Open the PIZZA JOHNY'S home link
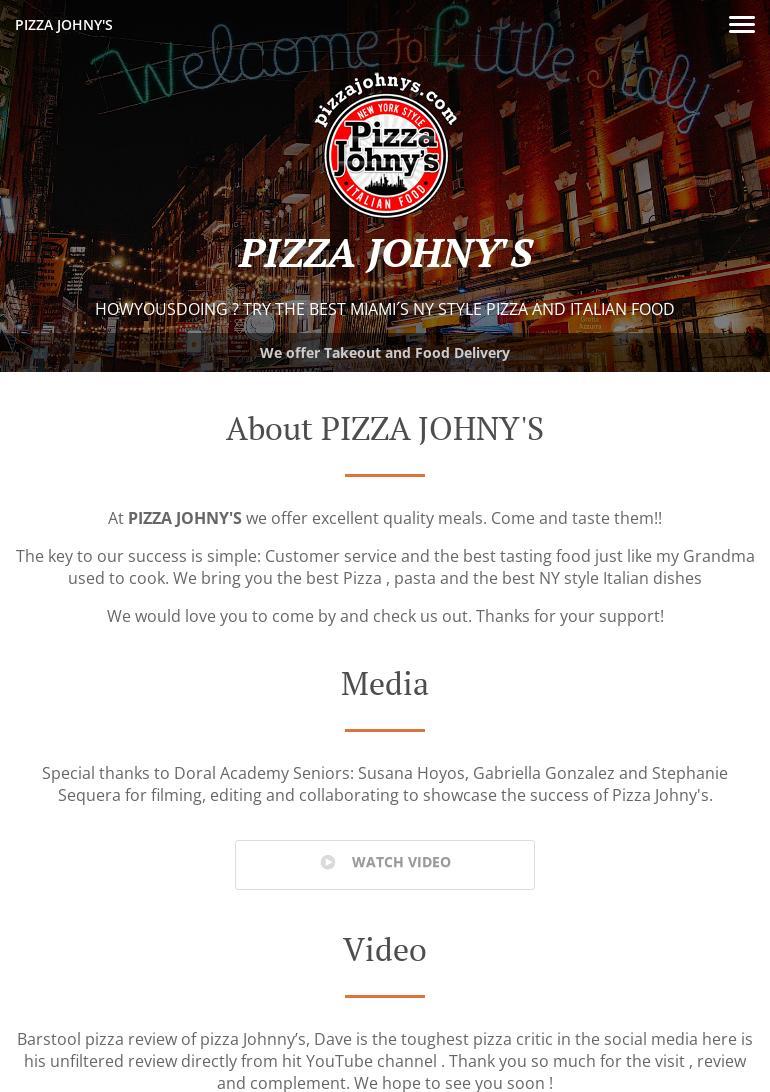770x1092 pixels. (x=64, y=25)
